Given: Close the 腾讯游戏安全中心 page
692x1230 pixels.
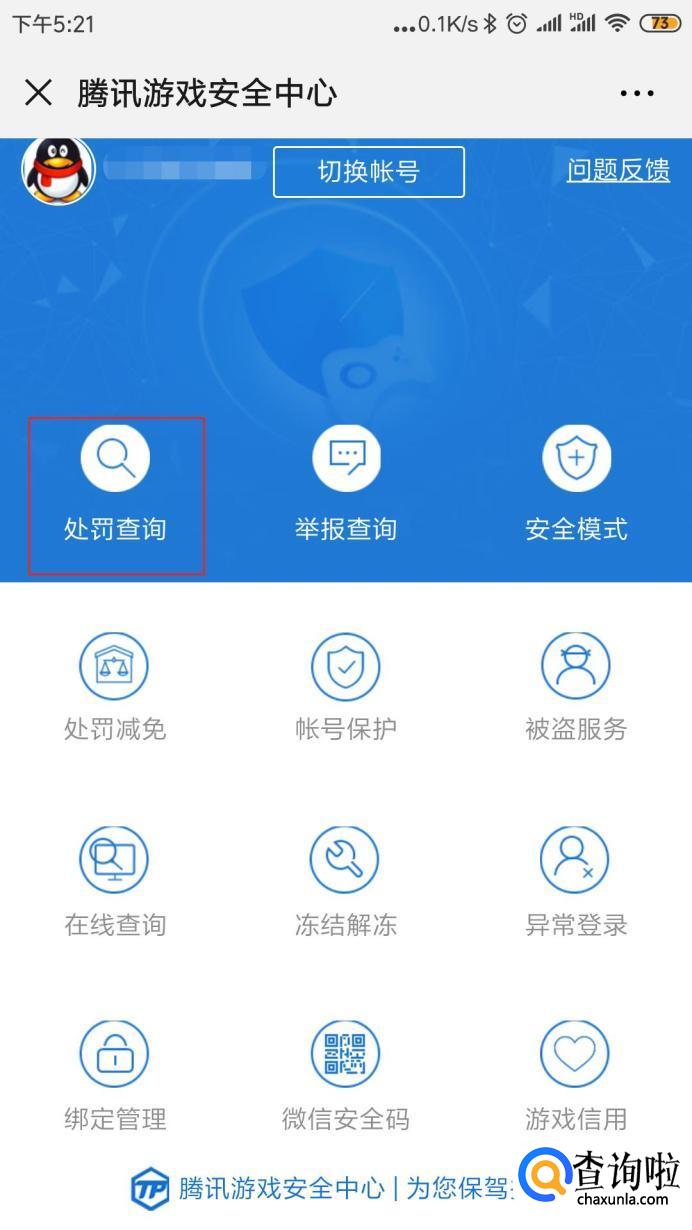Looking at the screenshot, I should tap(38, 93).
